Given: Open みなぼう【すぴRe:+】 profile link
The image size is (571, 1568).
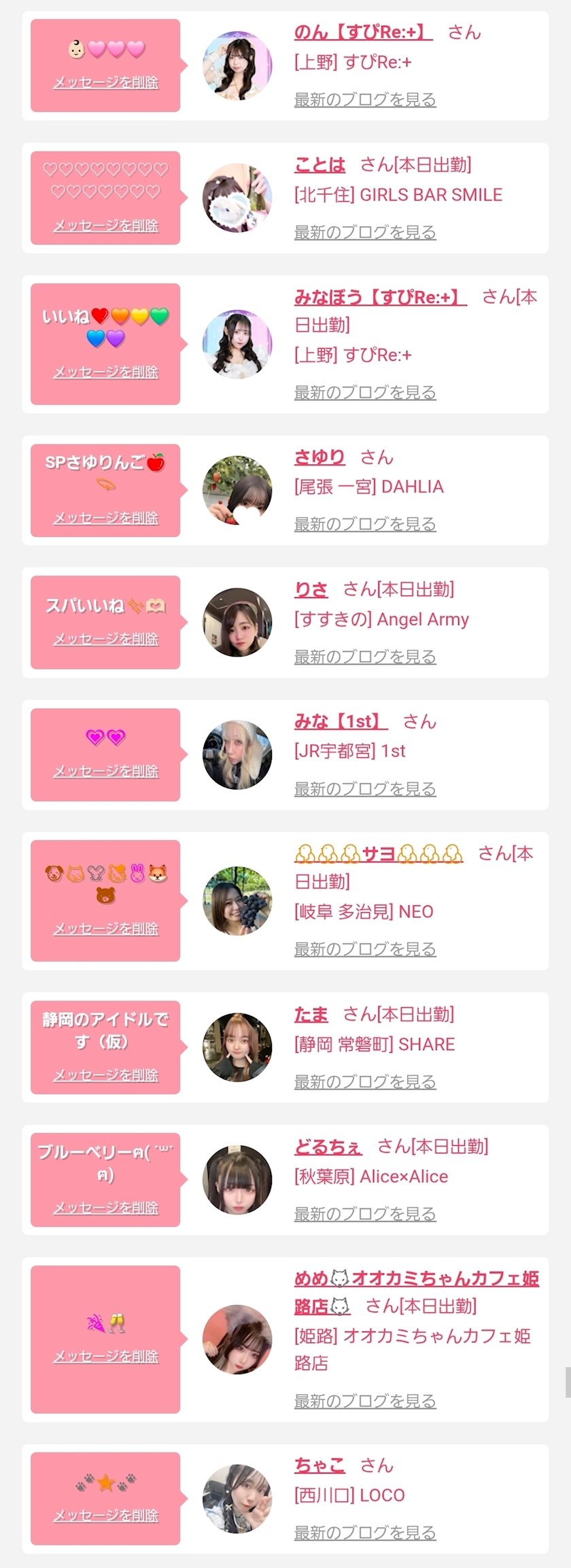Looking at the screenshot, I should (380, 297).
